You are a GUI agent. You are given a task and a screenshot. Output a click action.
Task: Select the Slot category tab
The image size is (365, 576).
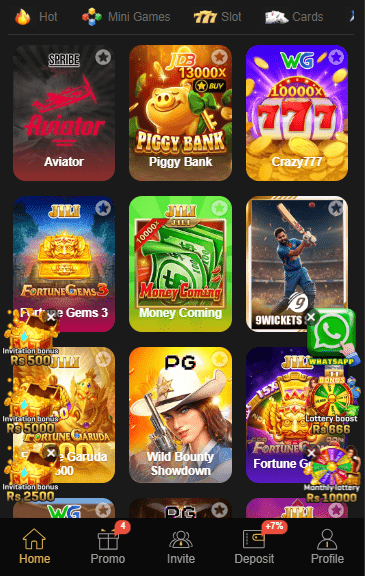pyautogui.click(x=217, y=17)
